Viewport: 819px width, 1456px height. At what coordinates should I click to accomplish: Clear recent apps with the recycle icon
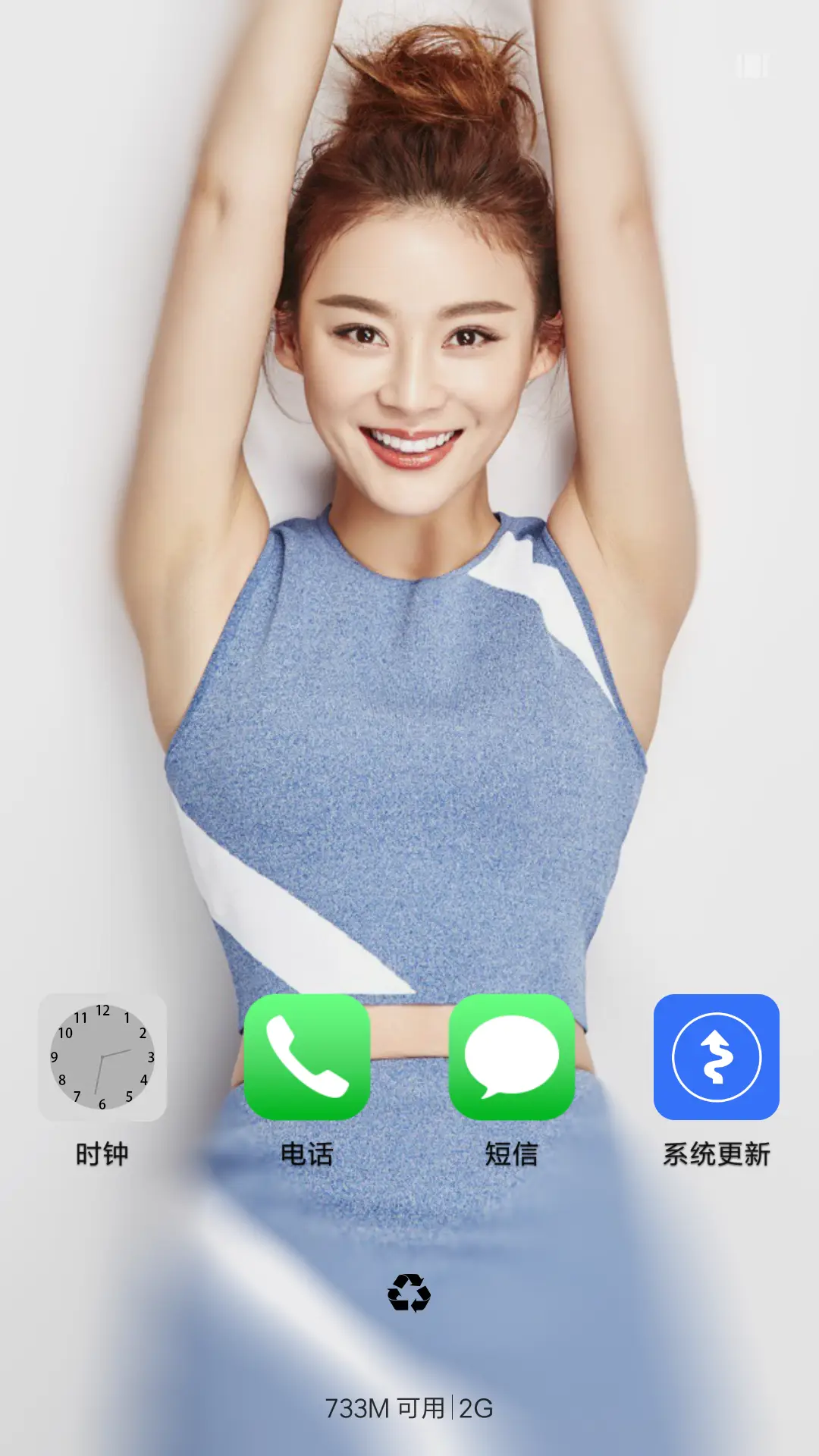(x=409, y=1293)
